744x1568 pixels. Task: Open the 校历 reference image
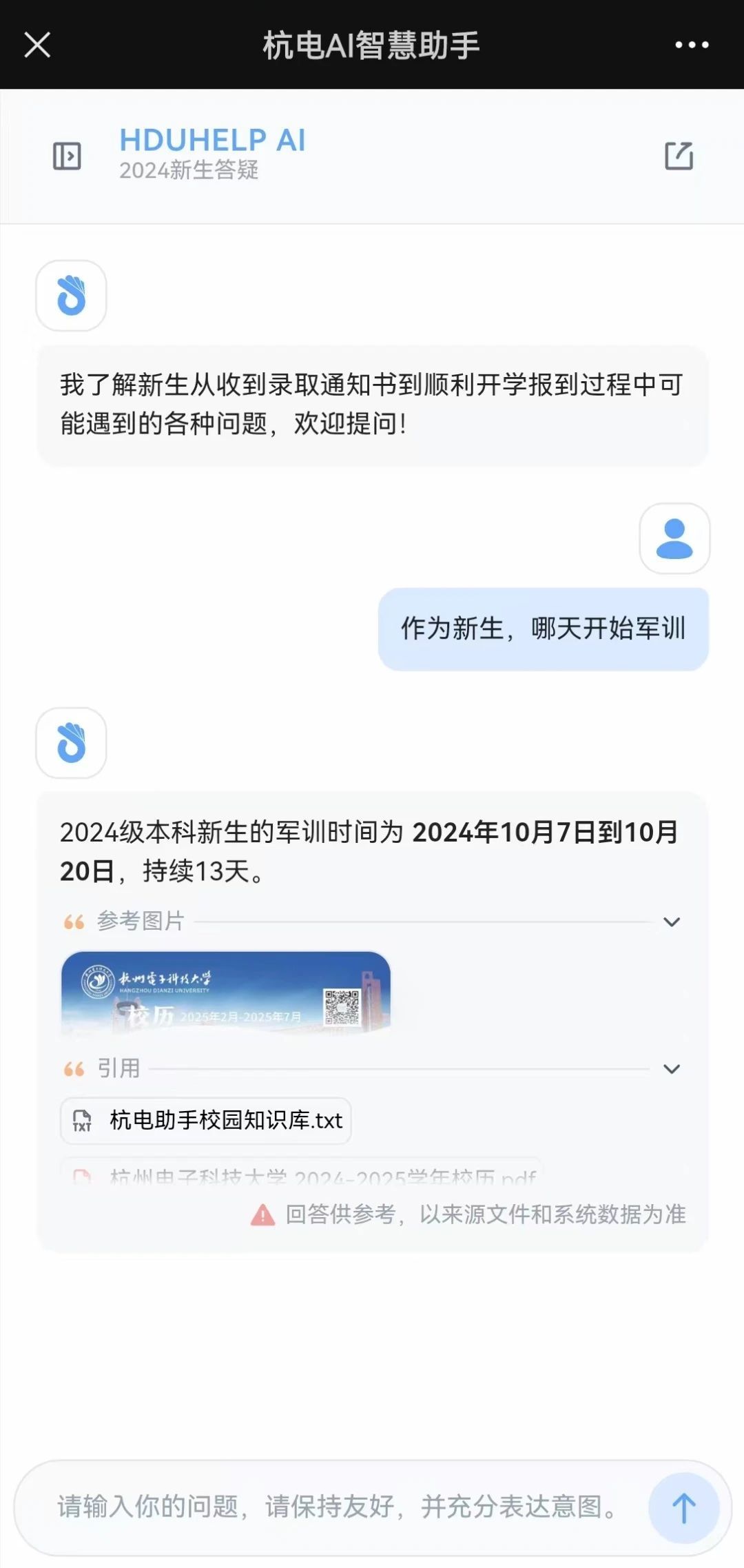226,993
